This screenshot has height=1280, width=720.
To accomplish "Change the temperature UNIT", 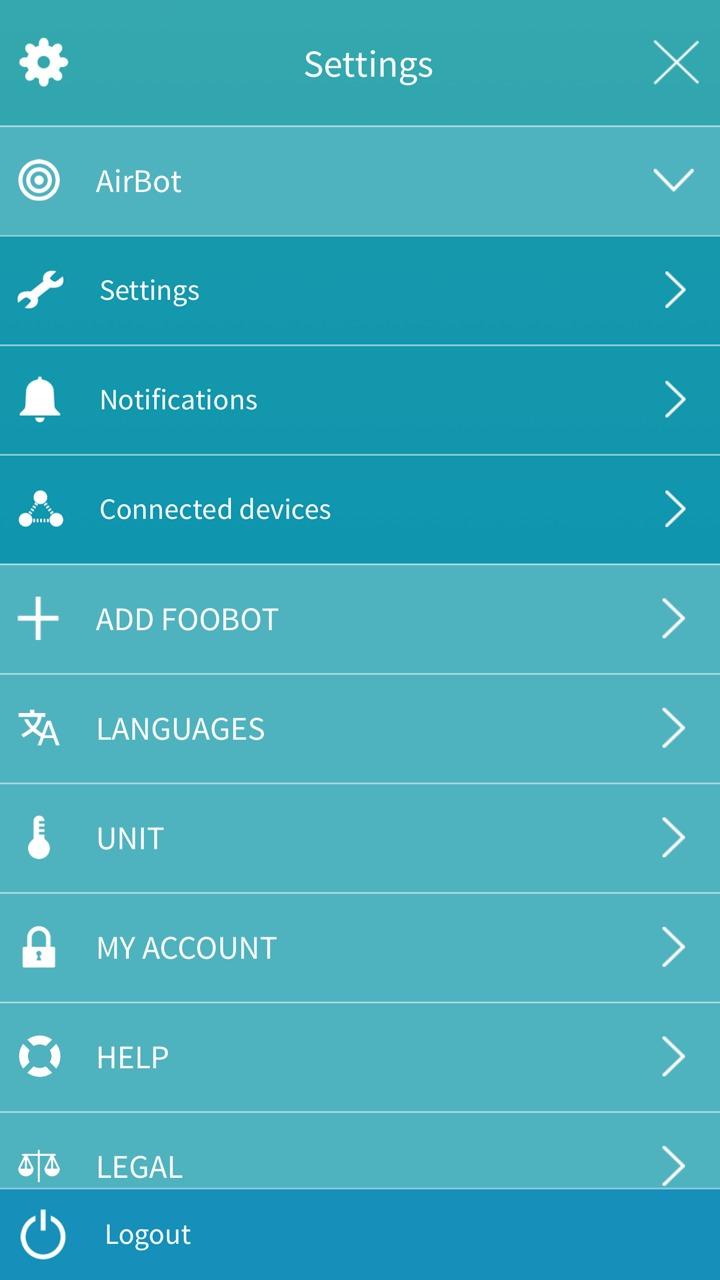I will (360, 838).
